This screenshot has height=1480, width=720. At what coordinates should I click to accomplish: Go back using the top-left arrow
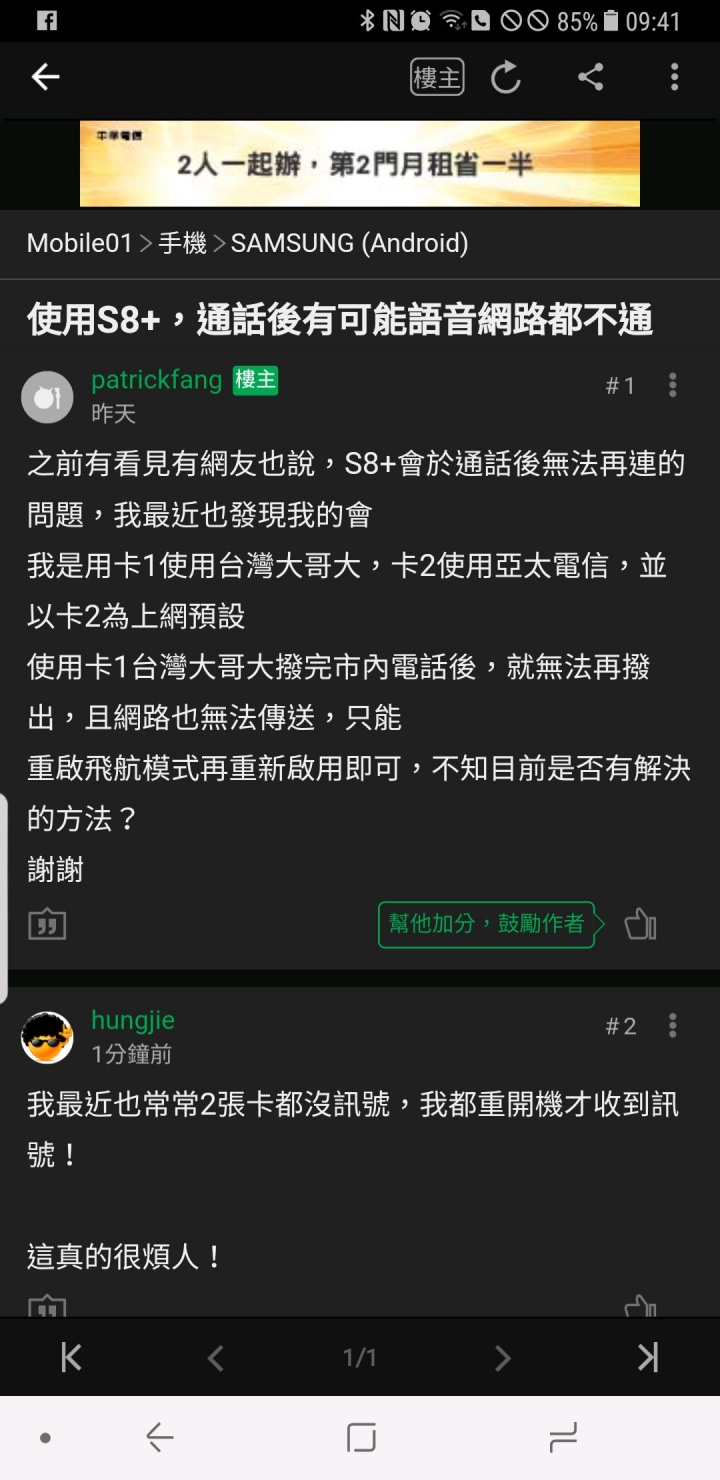(x=45, y=77)
